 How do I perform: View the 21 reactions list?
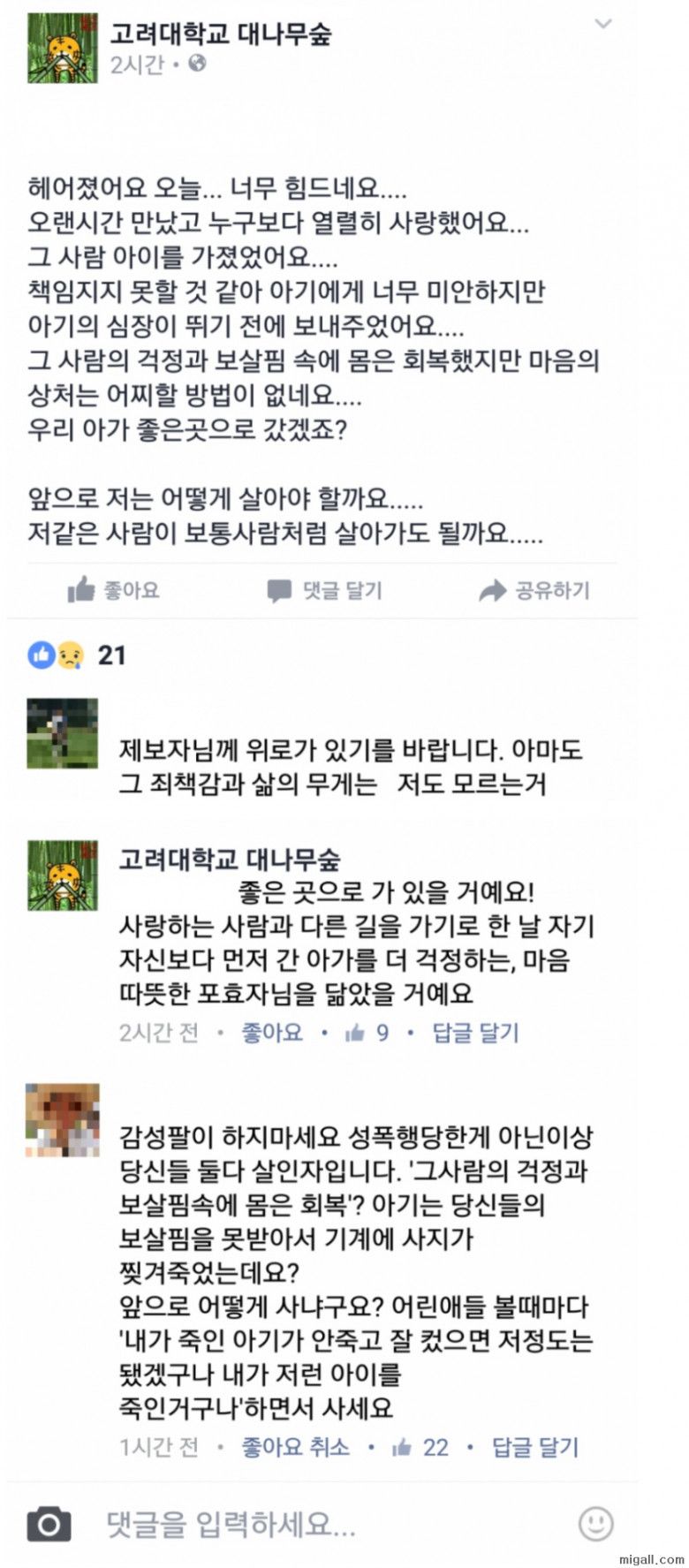79,655
